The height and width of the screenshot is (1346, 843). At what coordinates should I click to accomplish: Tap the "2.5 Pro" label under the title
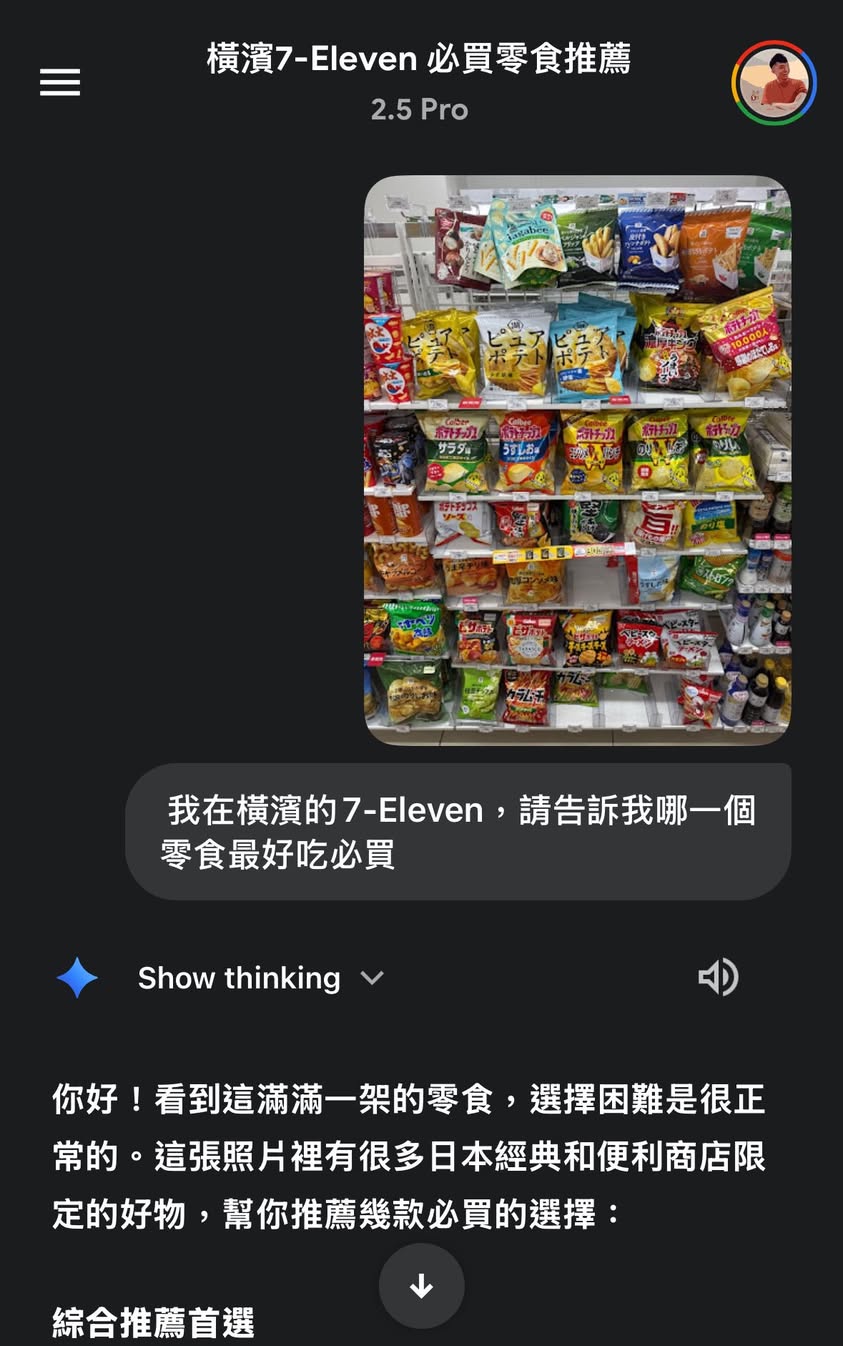click(x=419, y=109)
